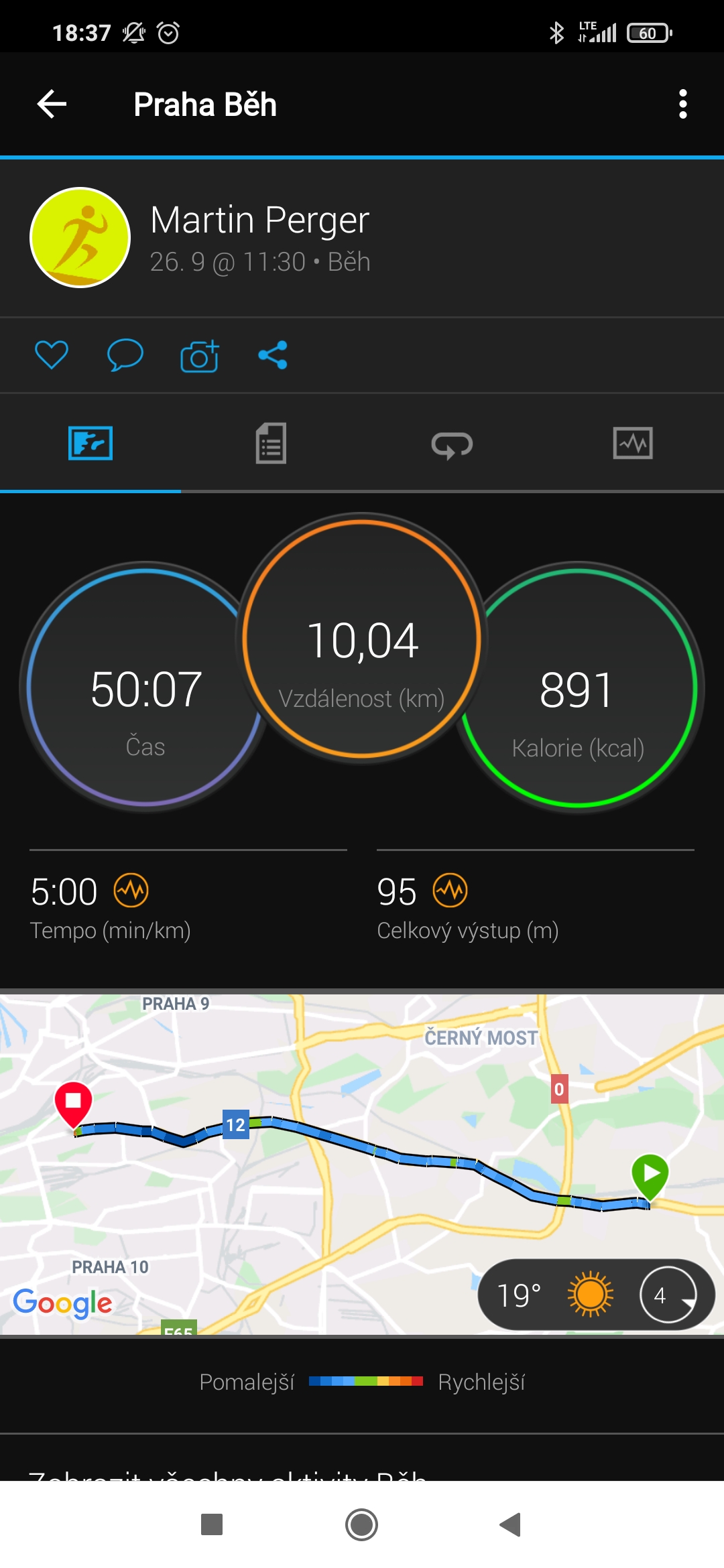Switch to the laps tab

click(452, 444)
